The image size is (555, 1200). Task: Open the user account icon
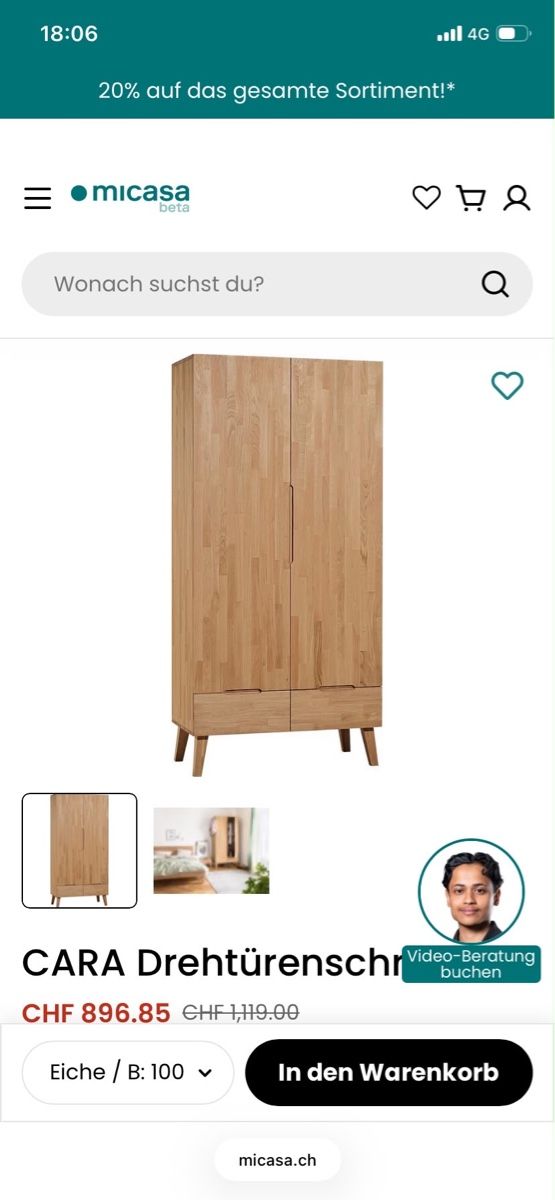pyautogui.click(x=516, y=198)
